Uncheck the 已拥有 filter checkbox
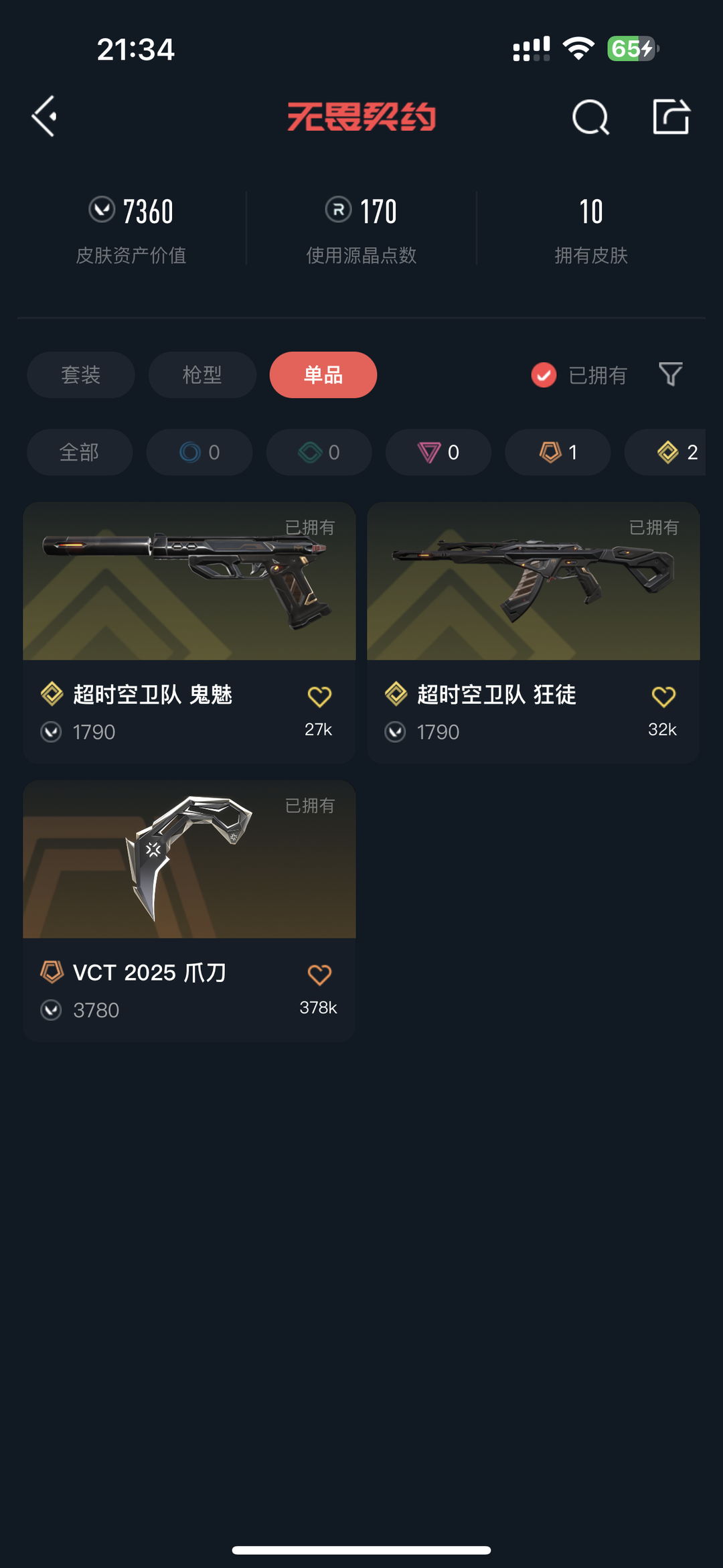 (x=544, y=375)
